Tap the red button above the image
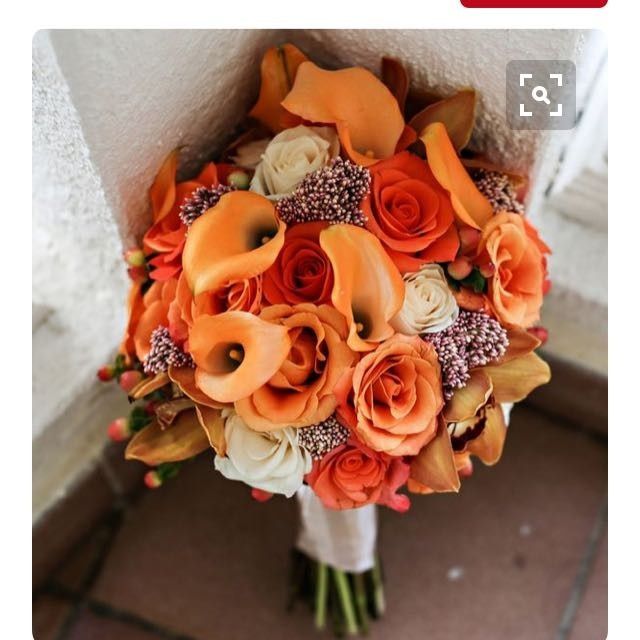Viewport: 640px width, 640px height. tap(533, 4)
